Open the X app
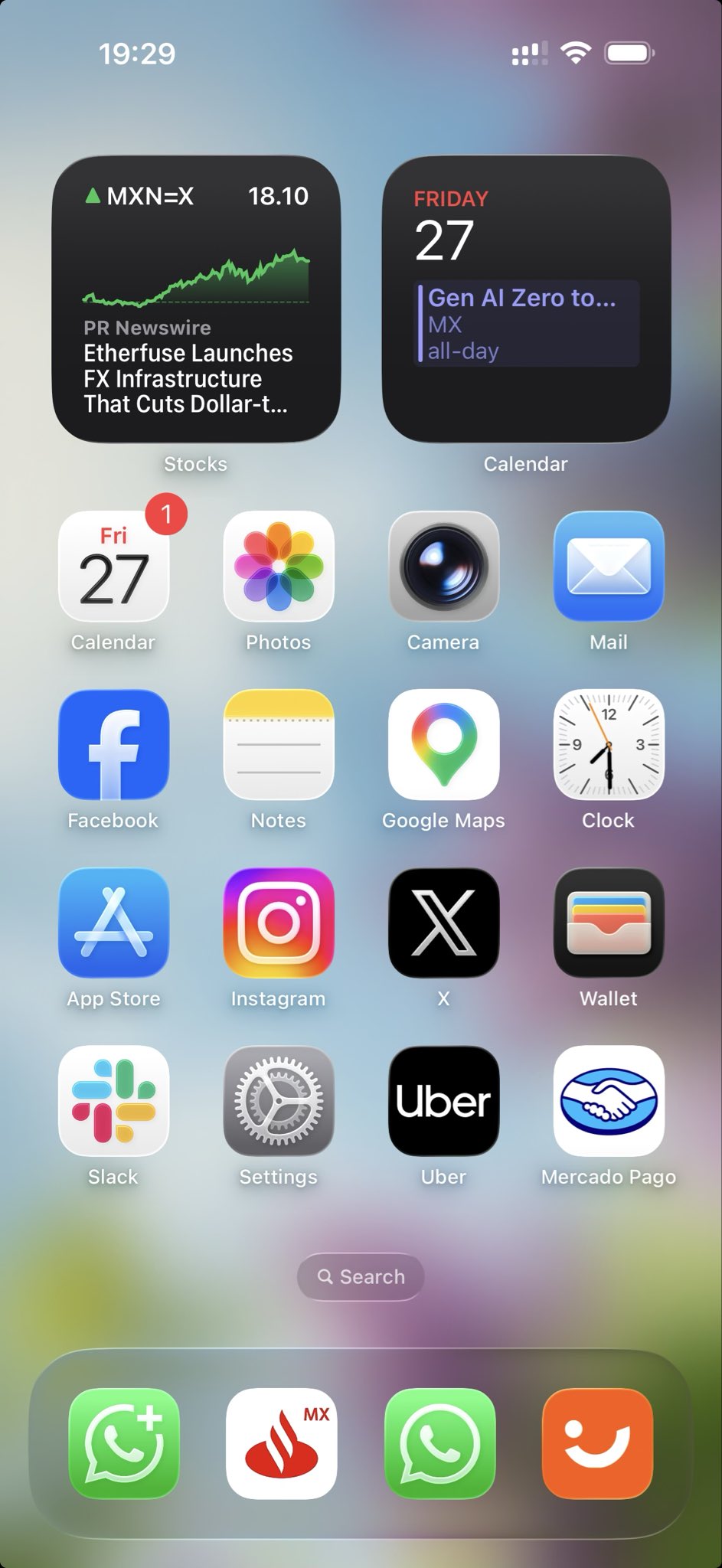Viewport: 722px width, 1568px height. click(x=443, y=923)
